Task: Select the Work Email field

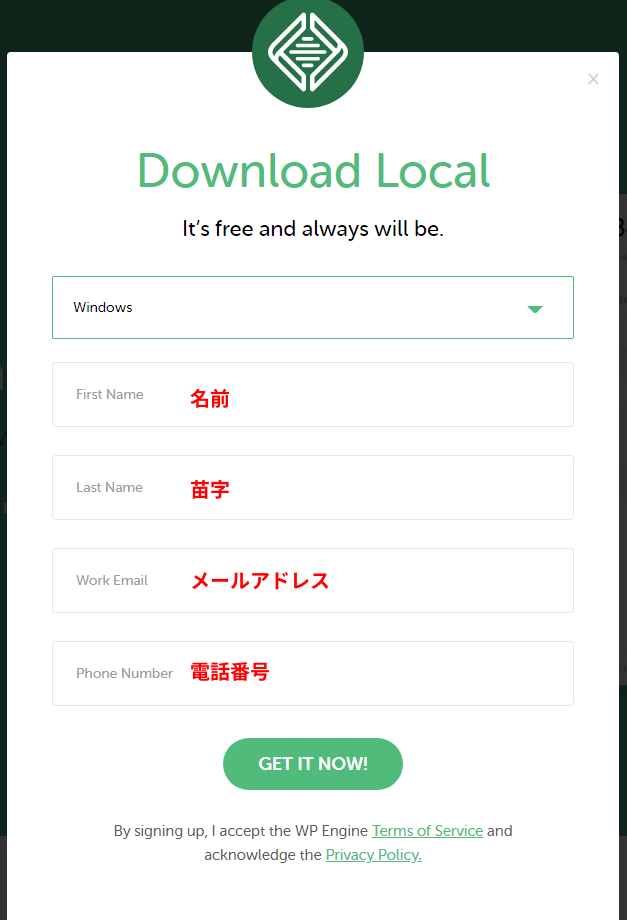Action: 313,581
